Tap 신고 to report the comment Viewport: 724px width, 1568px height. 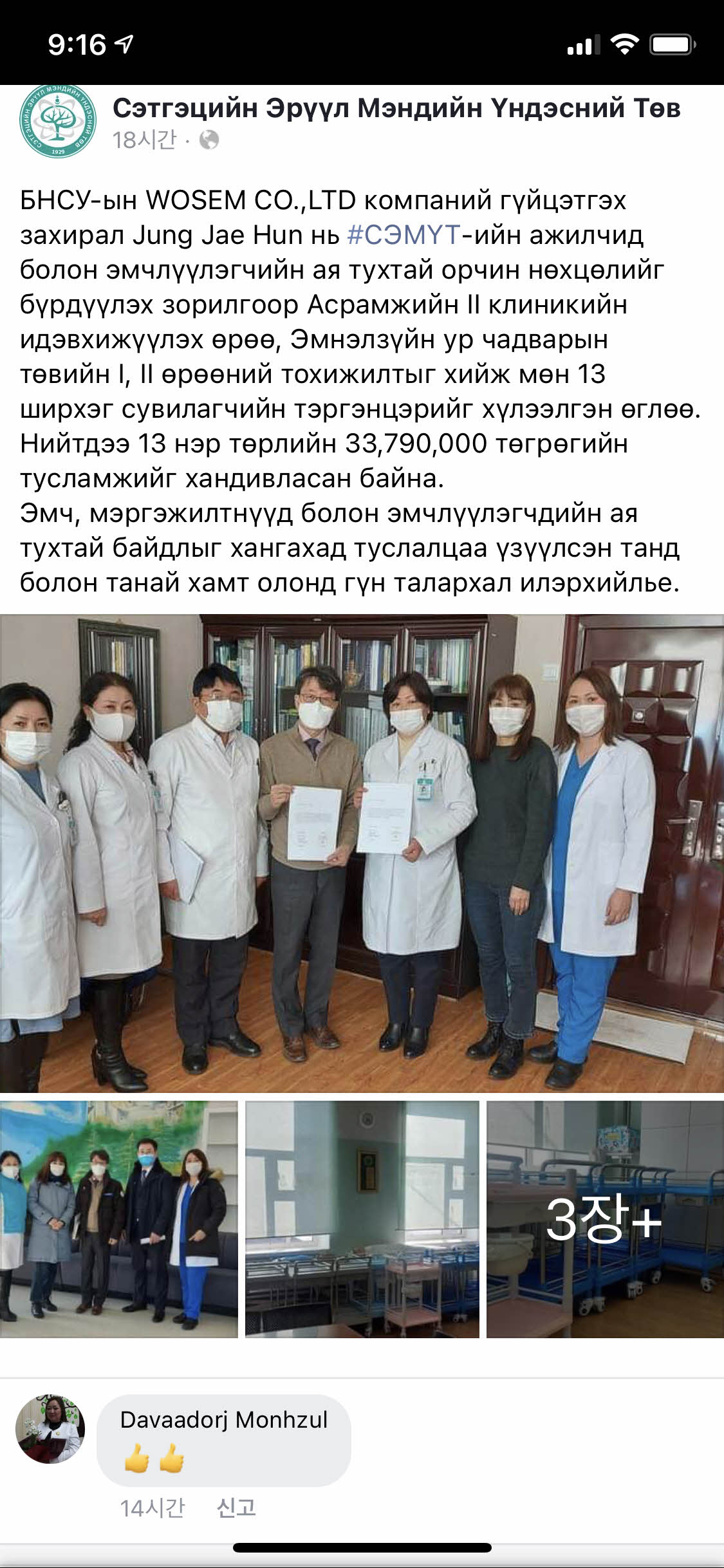pyautogui.click(x=236, y=1507)
